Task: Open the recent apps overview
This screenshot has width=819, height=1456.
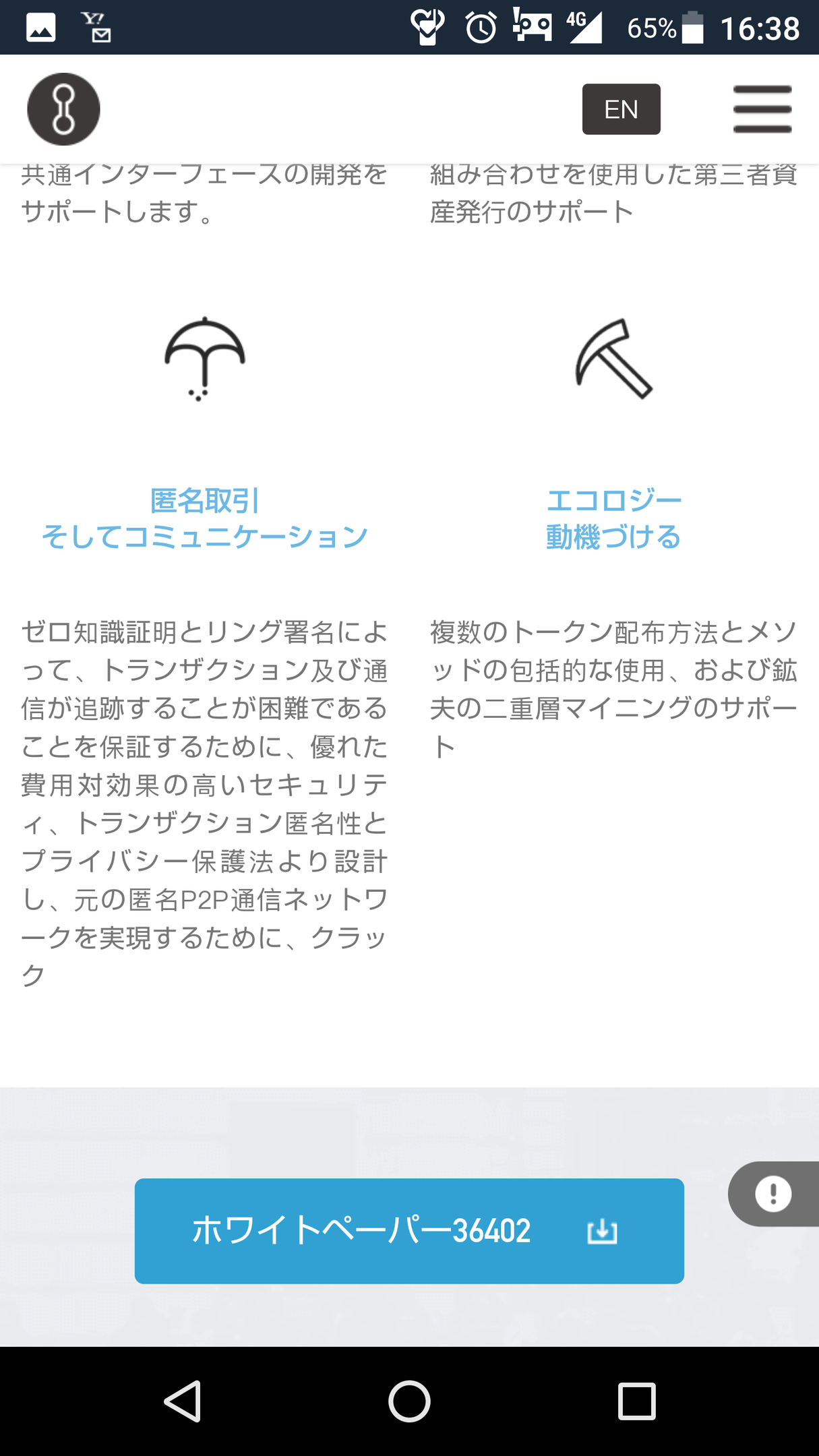Action: 636,1401
